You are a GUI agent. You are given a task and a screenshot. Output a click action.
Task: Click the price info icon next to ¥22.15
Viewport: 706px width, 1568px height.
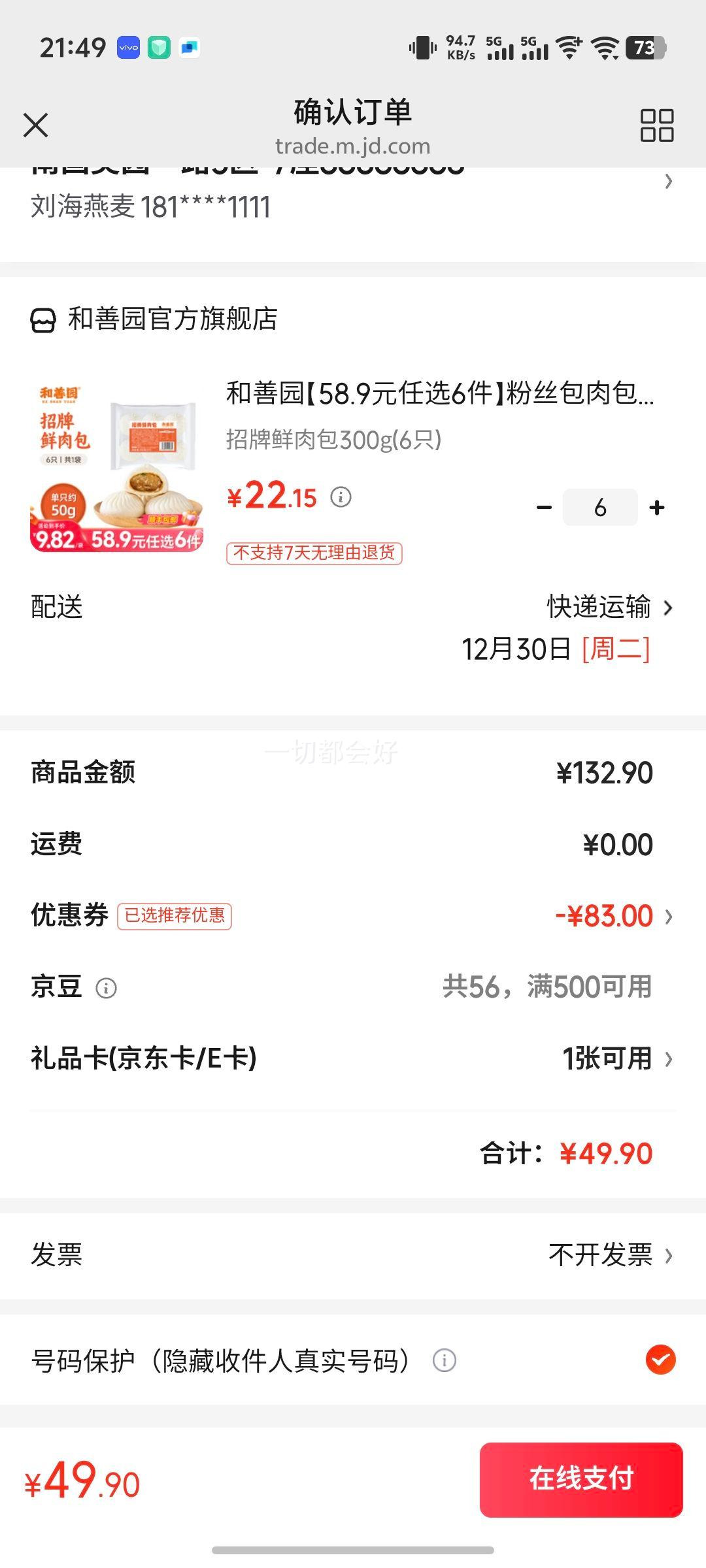340,497
